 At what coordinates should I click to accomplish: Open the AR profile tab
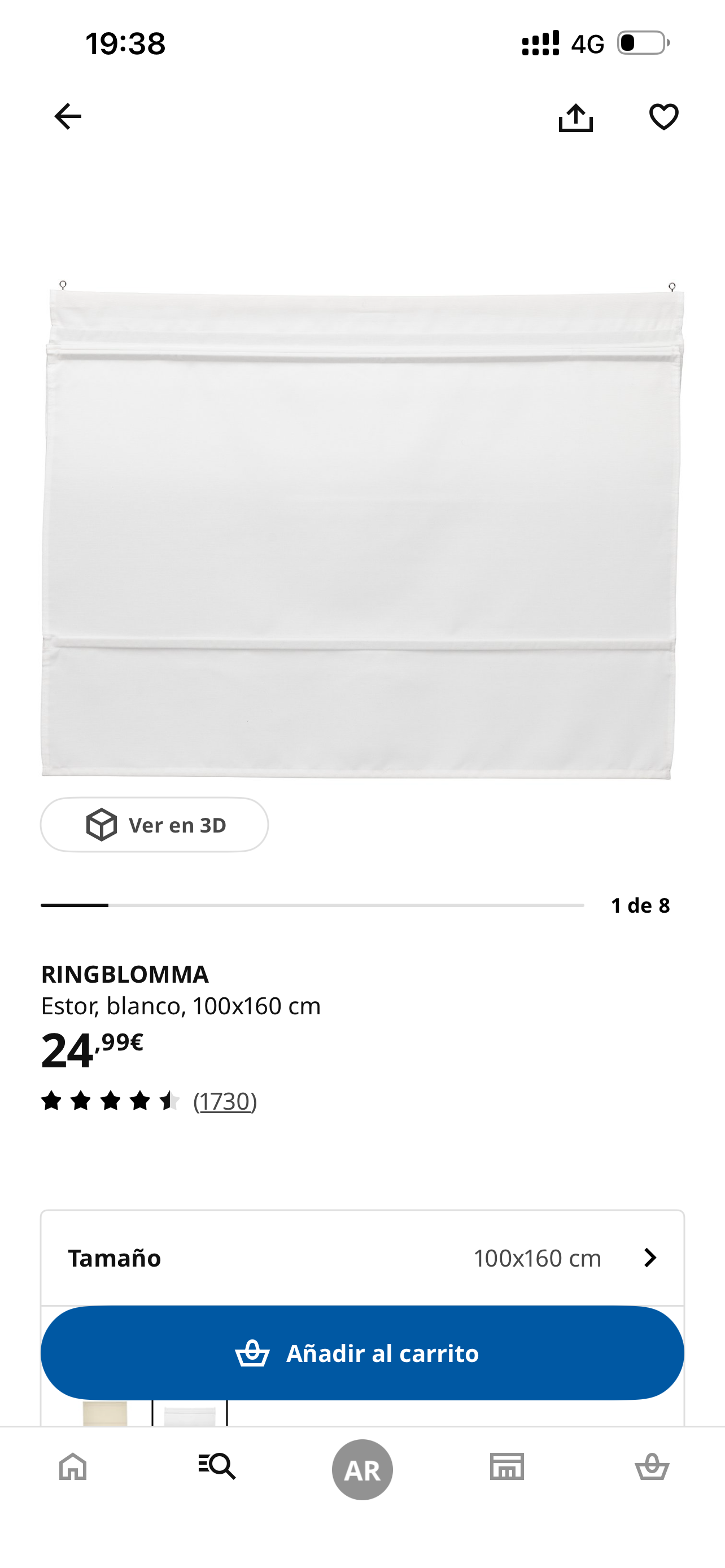pyautogui.click(x=362, y=1469)
